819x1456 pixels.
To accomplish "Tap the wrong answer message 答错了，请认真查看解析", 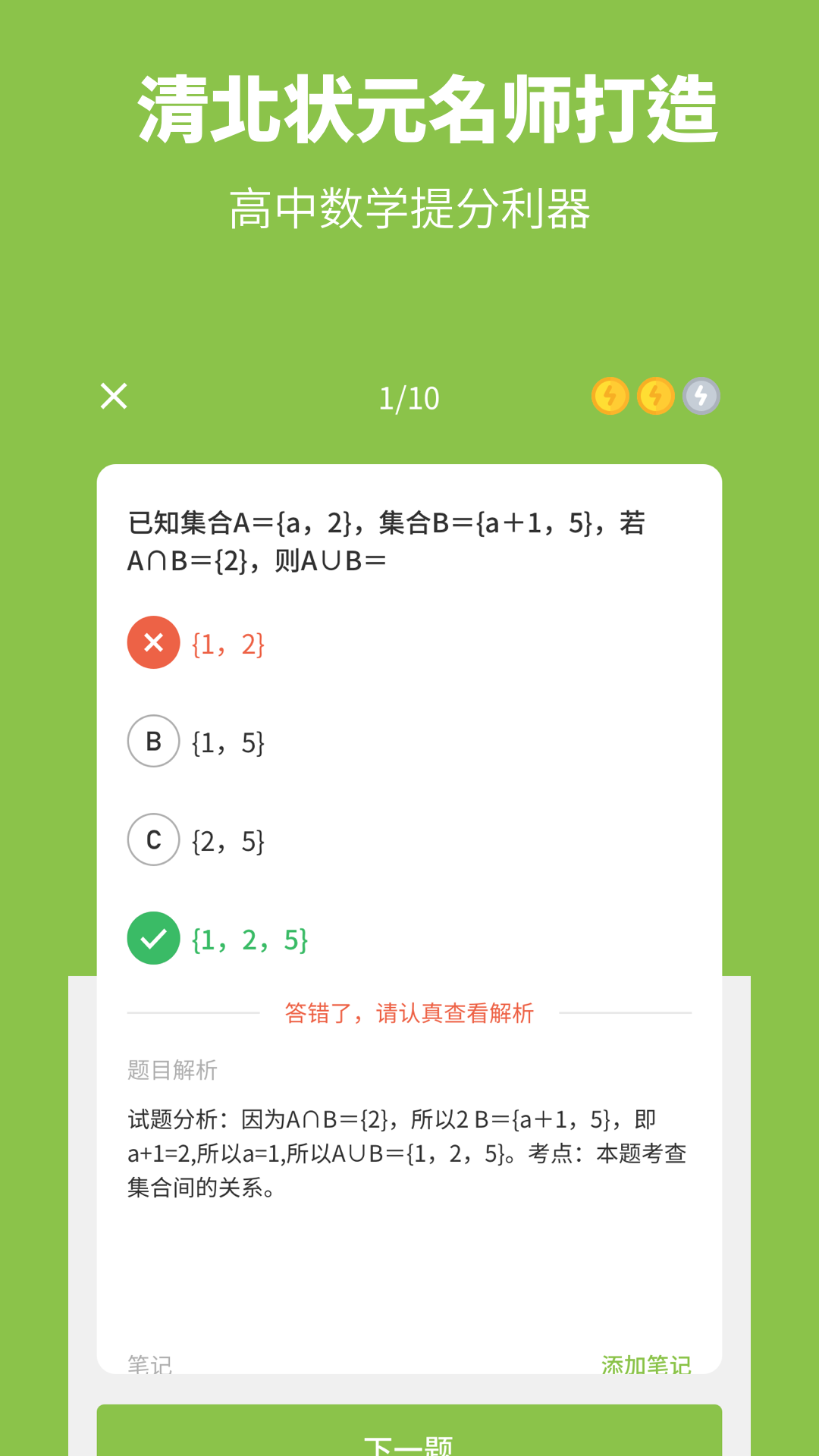I will (x=409, y=1013).
